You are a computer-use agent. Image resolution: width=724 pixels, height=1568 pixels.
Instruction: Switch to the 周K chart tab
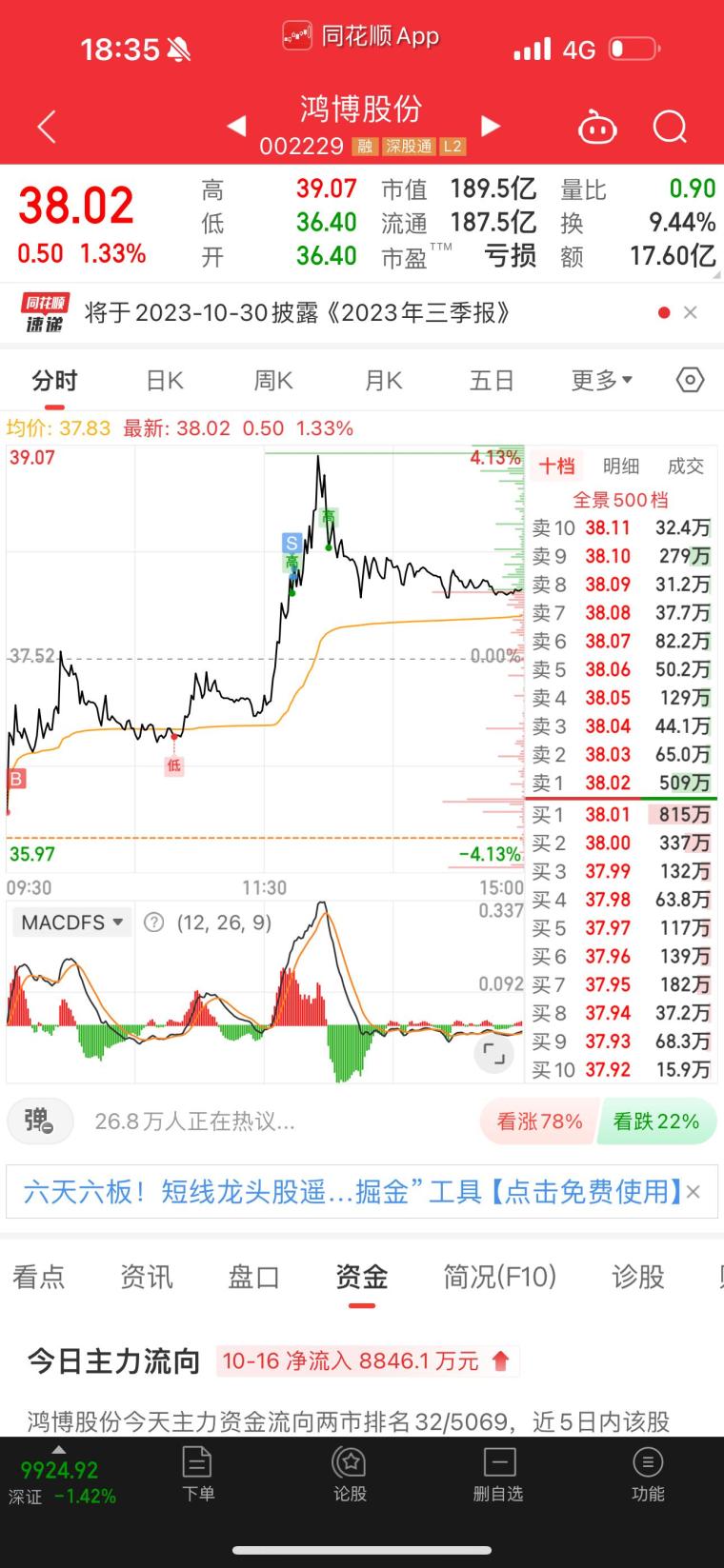[x=273, y=381]
